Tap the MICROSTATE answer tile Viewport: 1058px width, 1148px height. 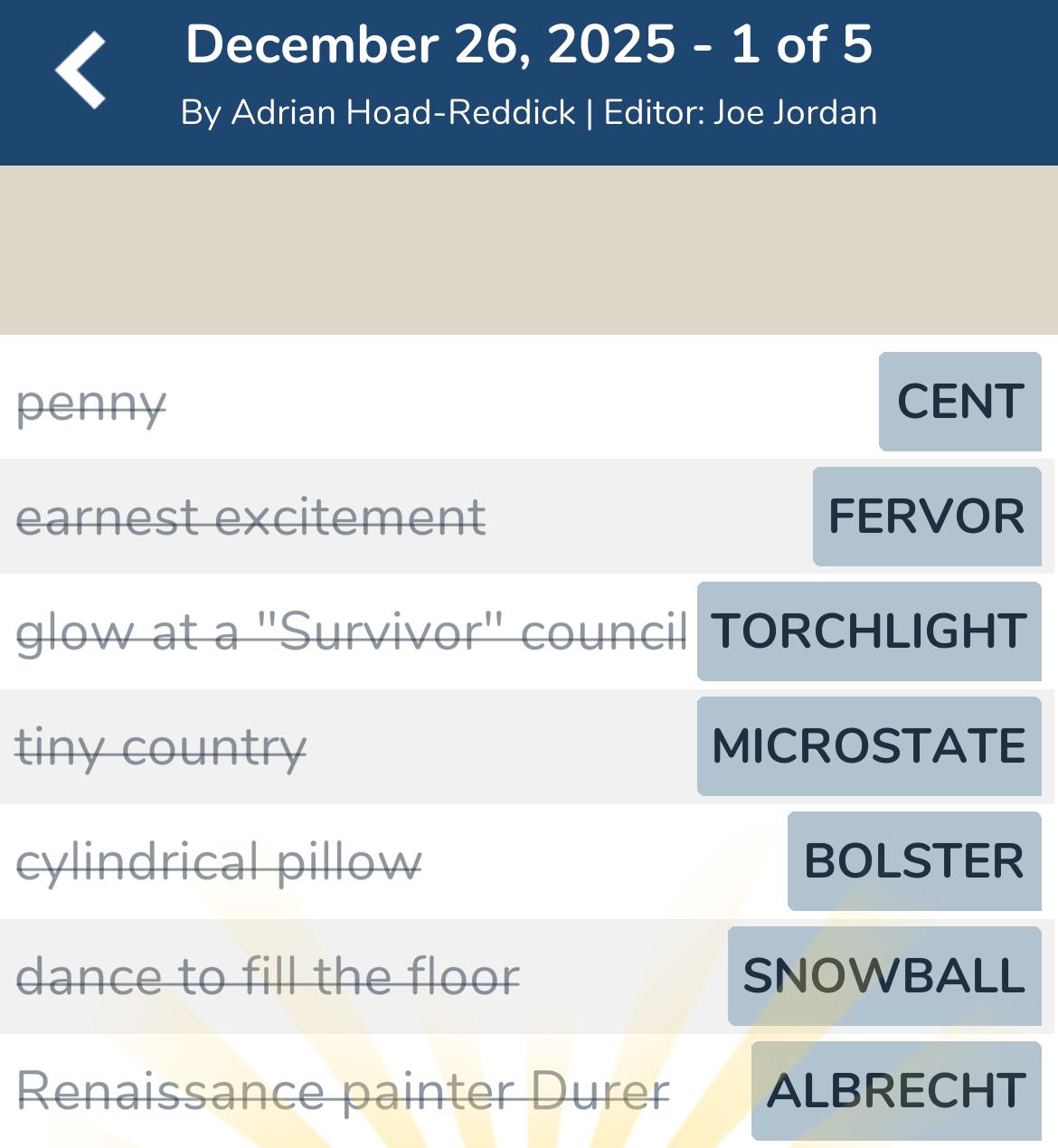point(868,745)
